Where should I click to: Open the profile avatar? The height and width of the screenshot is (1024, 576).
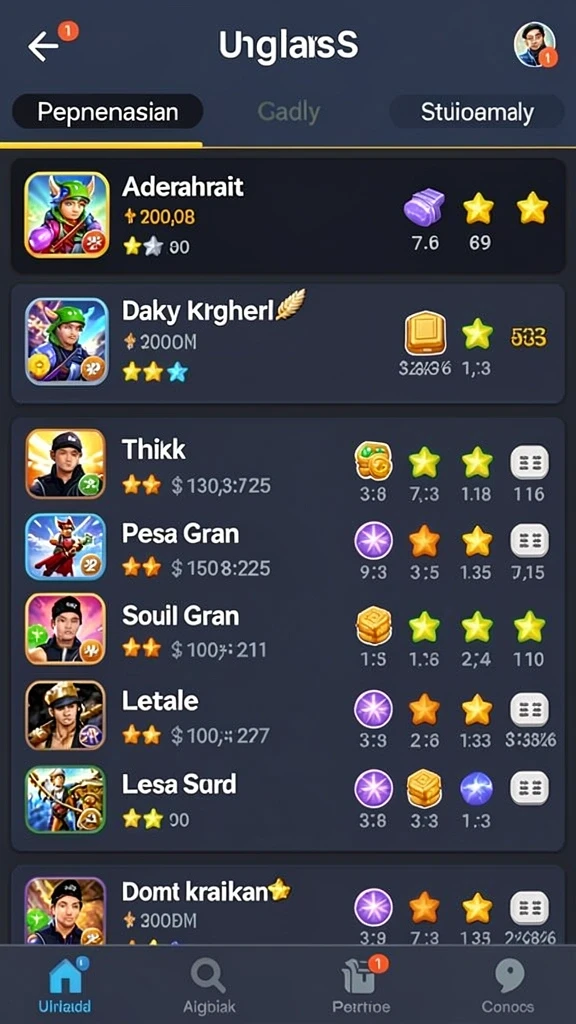[x=534, y=45]
